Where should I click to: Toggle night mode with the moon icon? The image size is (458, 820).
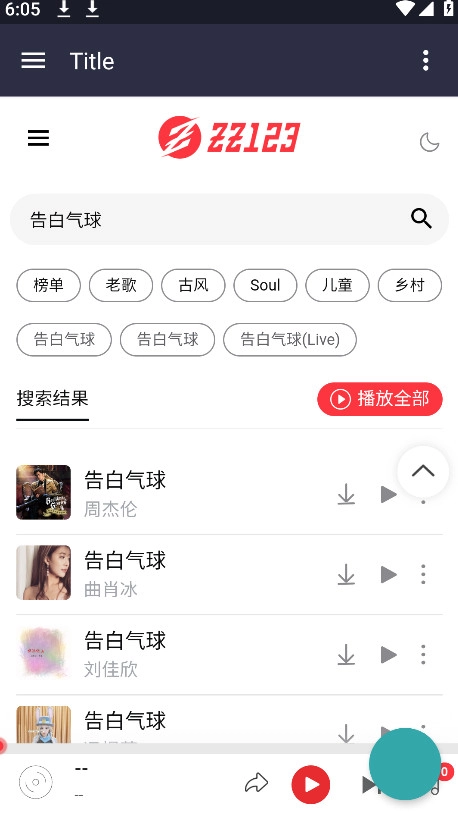(x=429, y=142)
